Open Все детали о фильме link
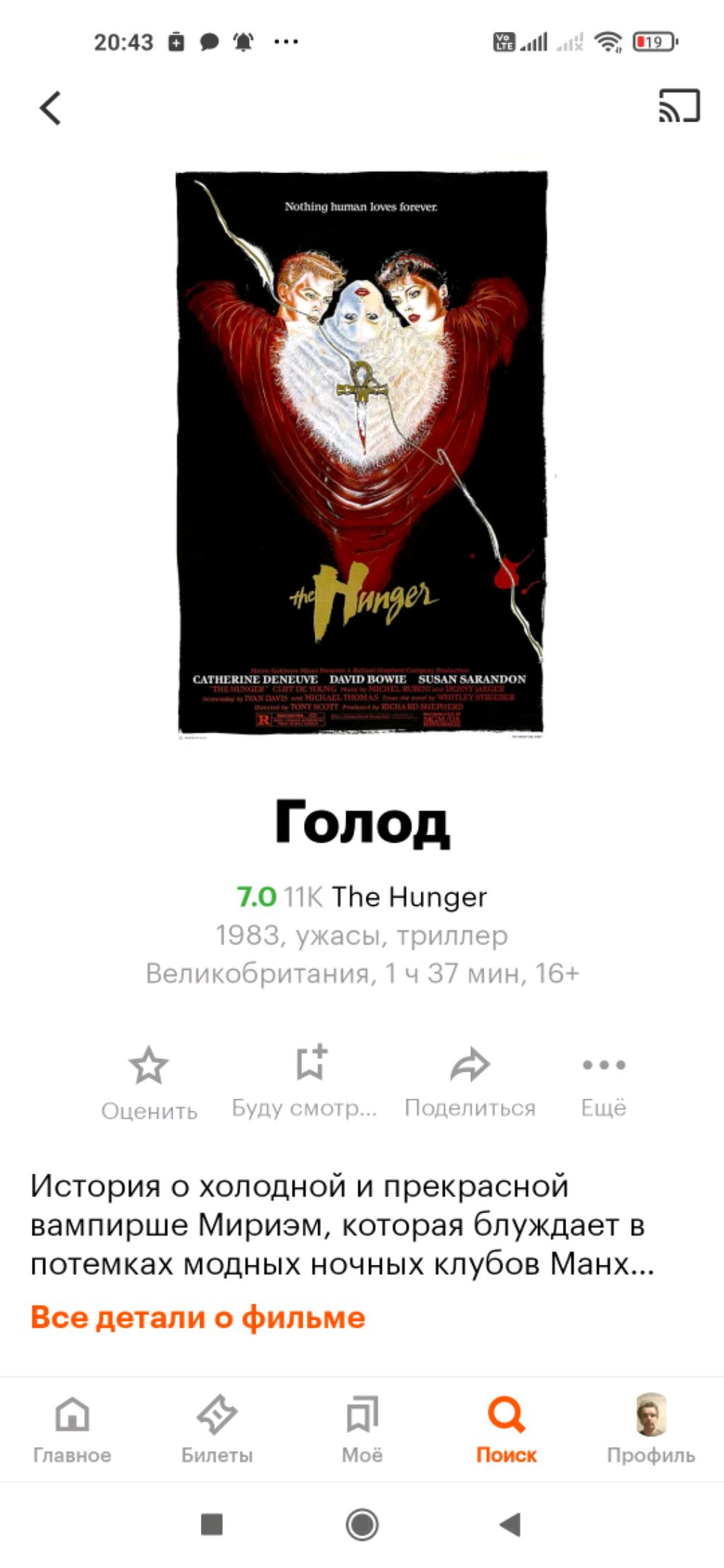This screenshot has height=1568, width=724. click(x=198, y=1318)
